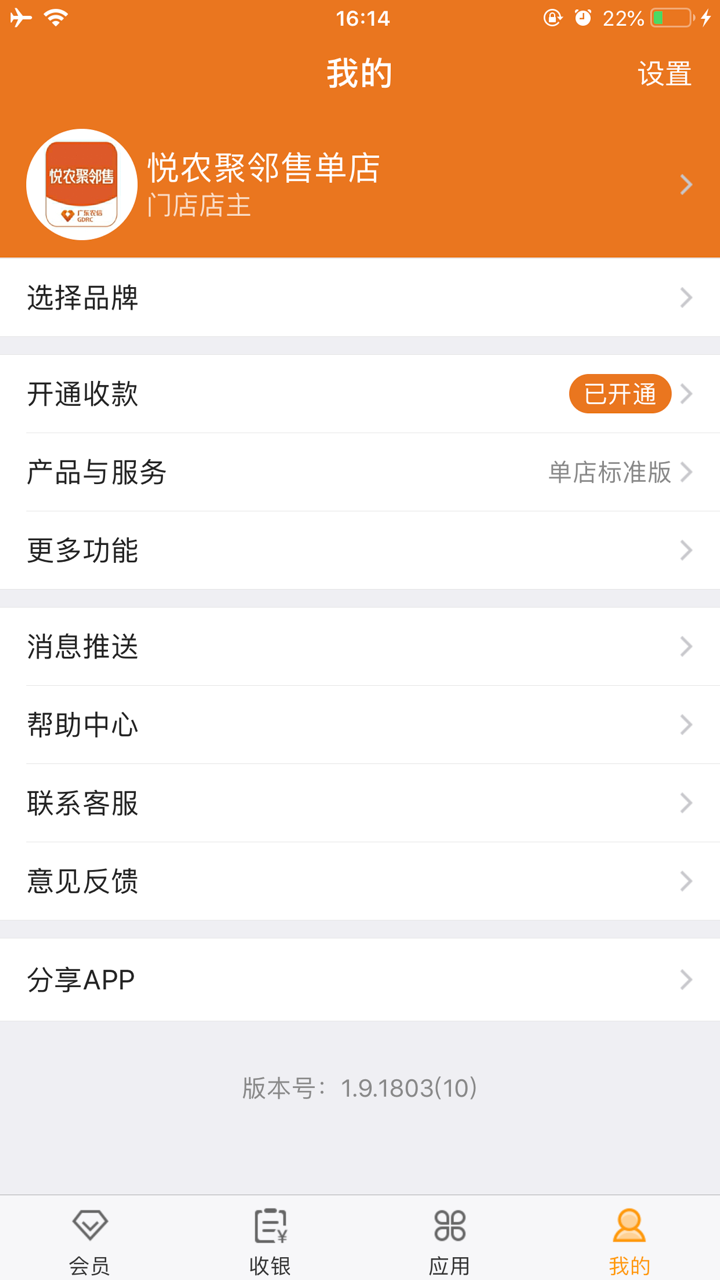Enable 消息推送 message push settings
This screenshot has height=1280, width=720.
[x=360, y=647]
